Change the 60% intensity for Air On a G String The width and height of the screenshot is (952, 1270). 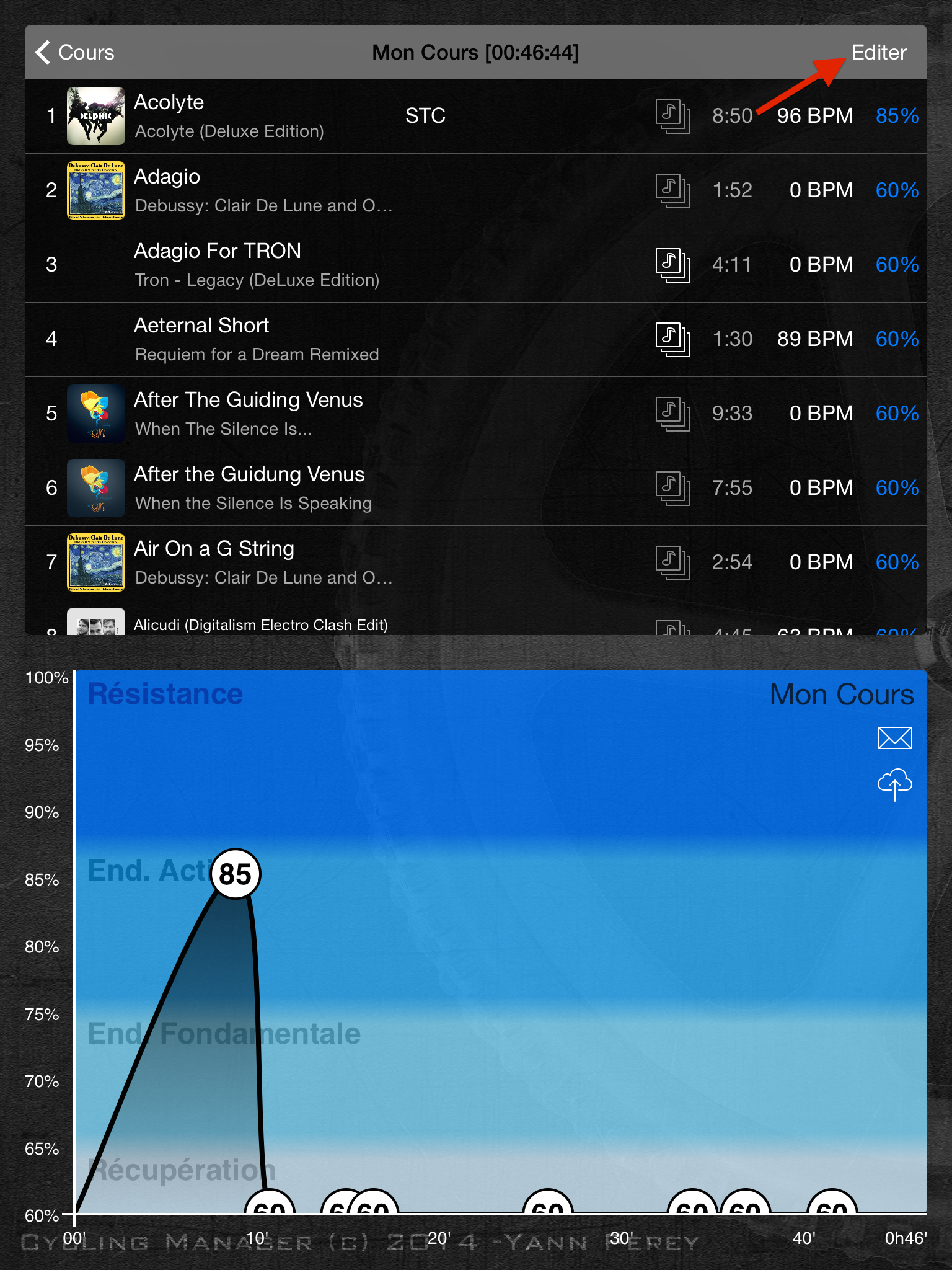[x=896, y=562]
